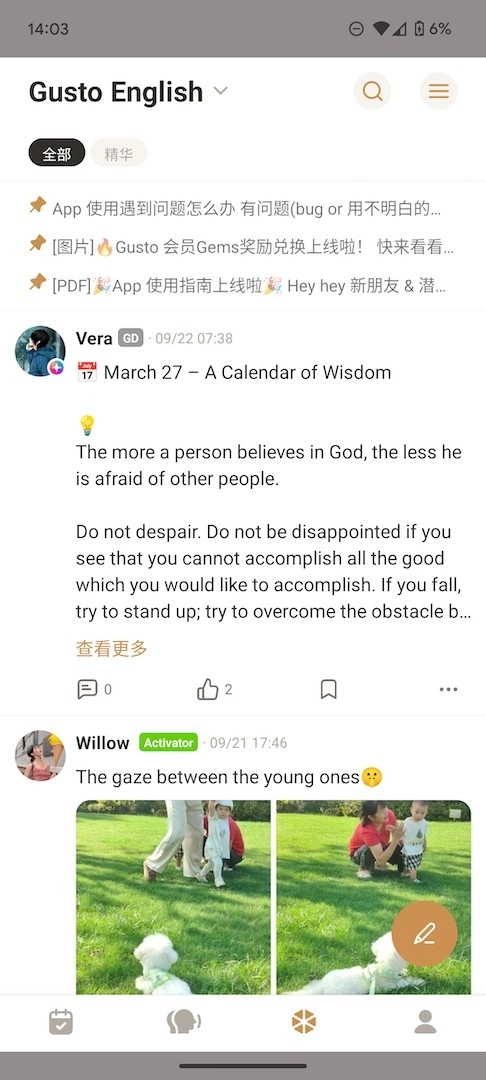Open pinned post about Gems奖励兑换

[241, 247]
